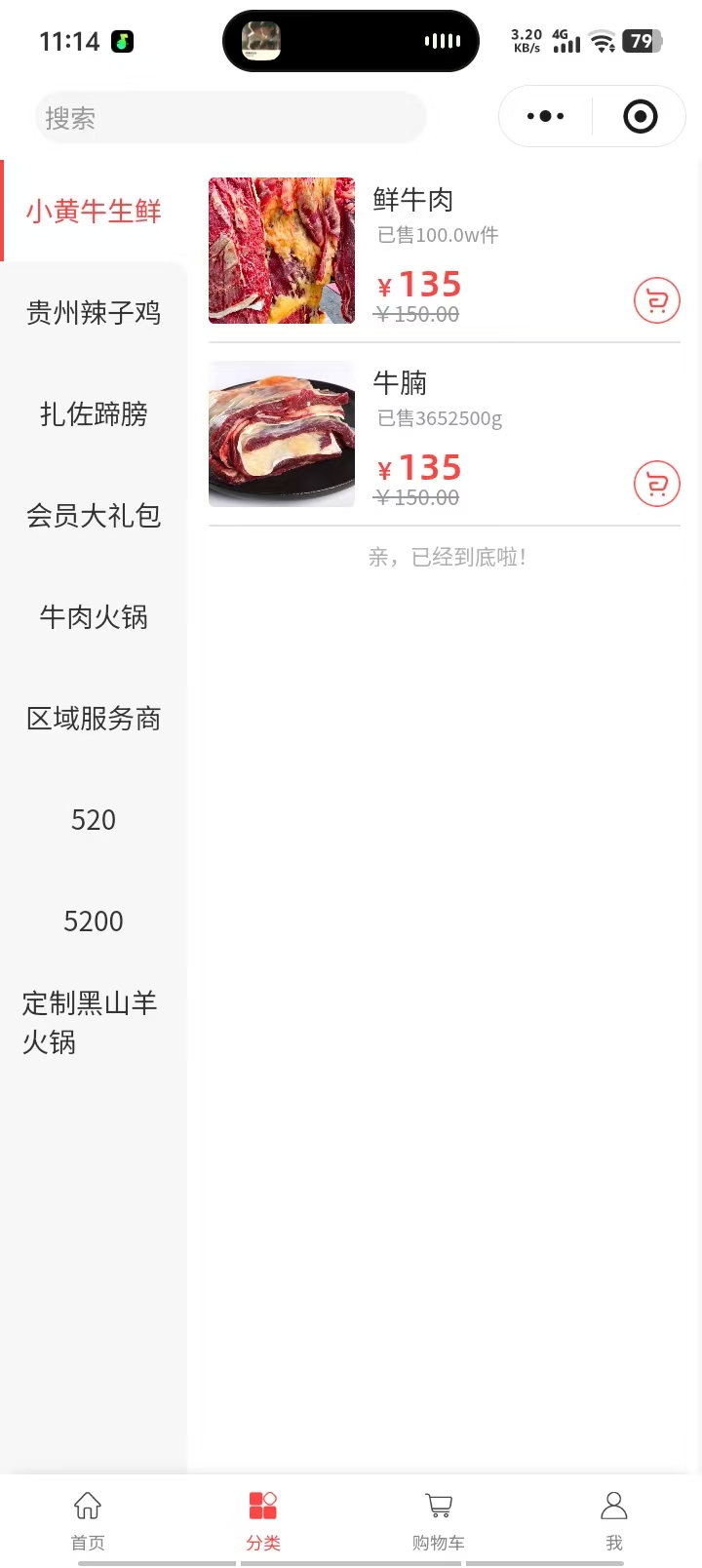This screenshot has width=702, height=1568.
Task: Show the 牛肉火锅 category
Action: (94, 617)
